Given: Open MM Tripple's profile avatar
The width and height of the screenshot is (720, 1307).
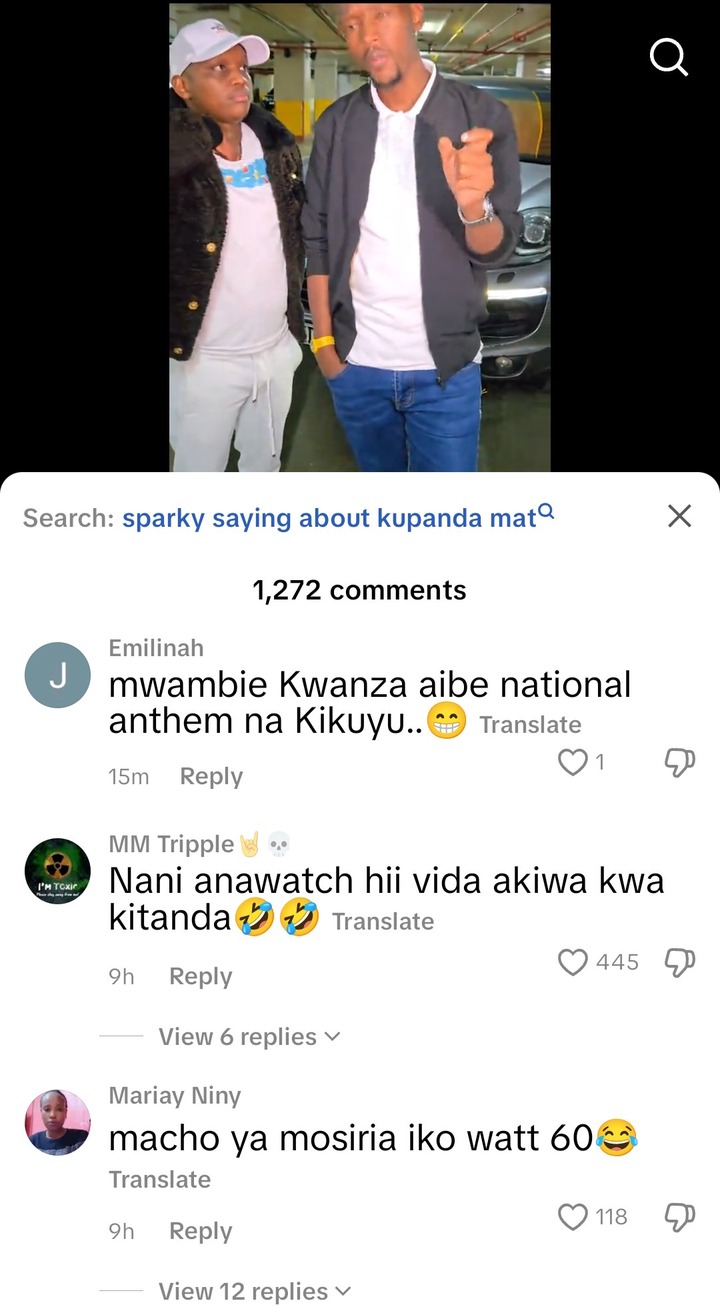Looking at the screenshot, I should [57, 872].
